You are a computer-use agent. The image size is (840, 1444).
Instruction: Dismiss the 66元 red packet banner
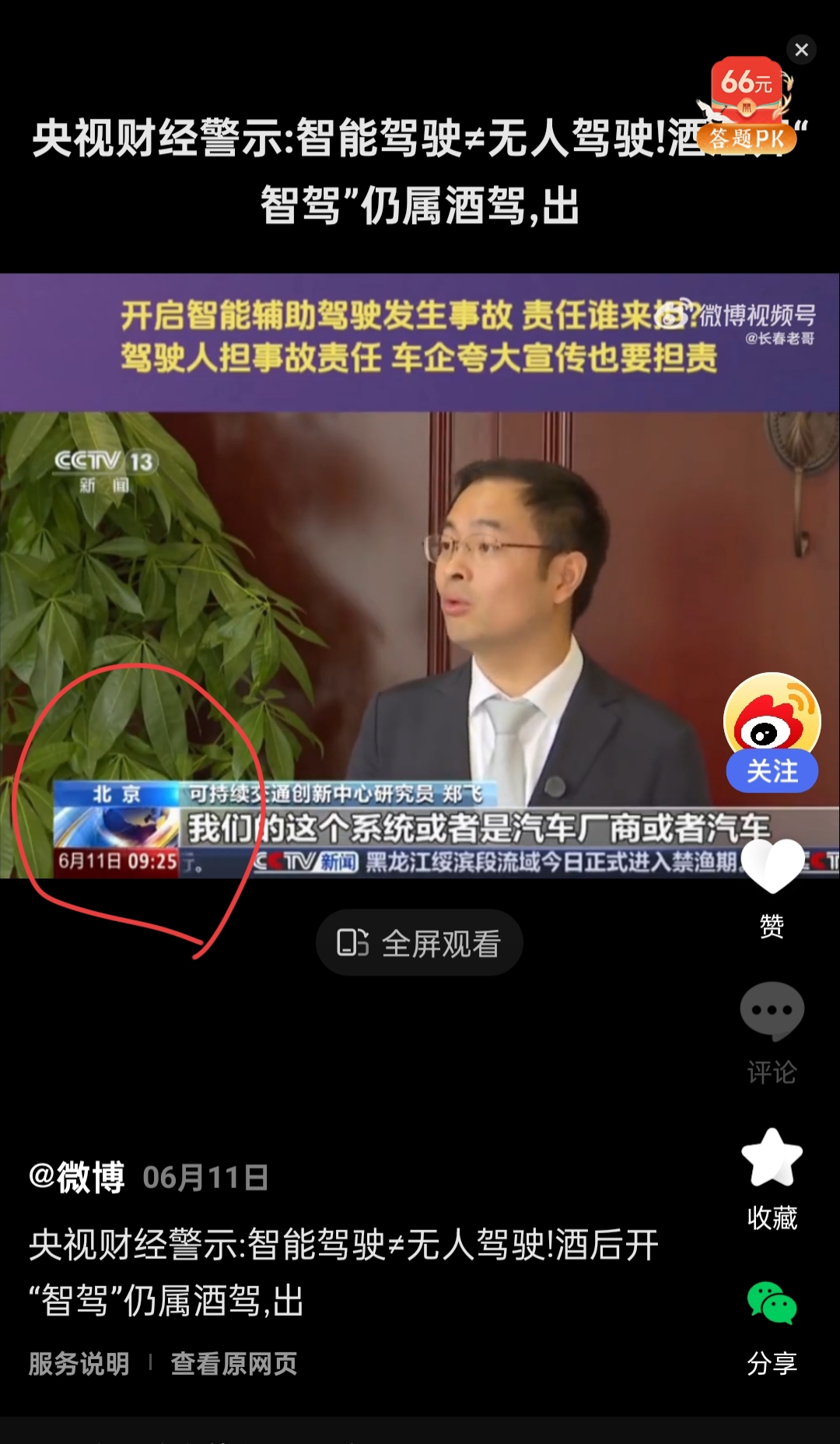[x=801, y=51]
